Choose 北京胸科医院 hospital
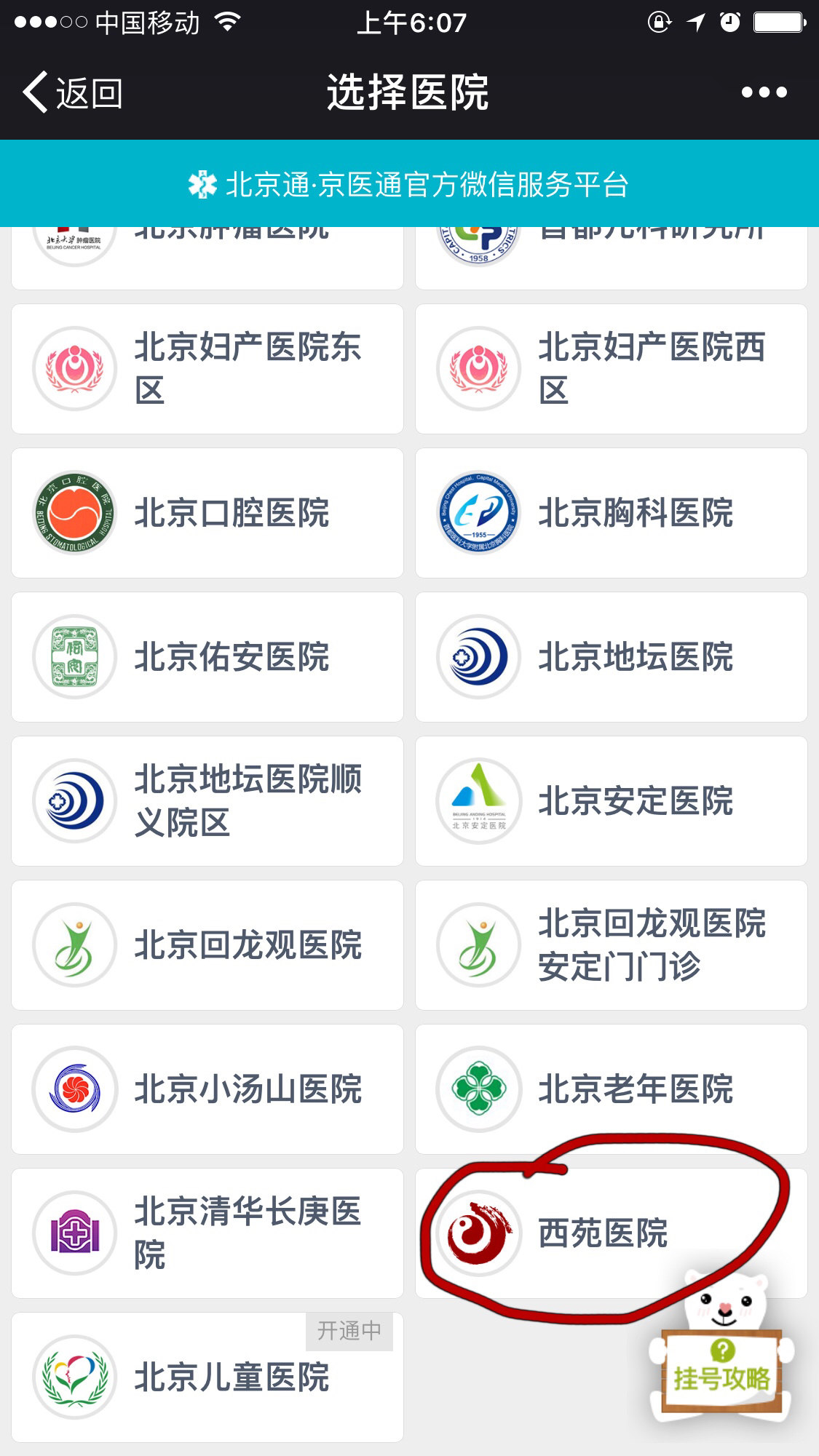The image size is (819, 1456). (611, 513)
